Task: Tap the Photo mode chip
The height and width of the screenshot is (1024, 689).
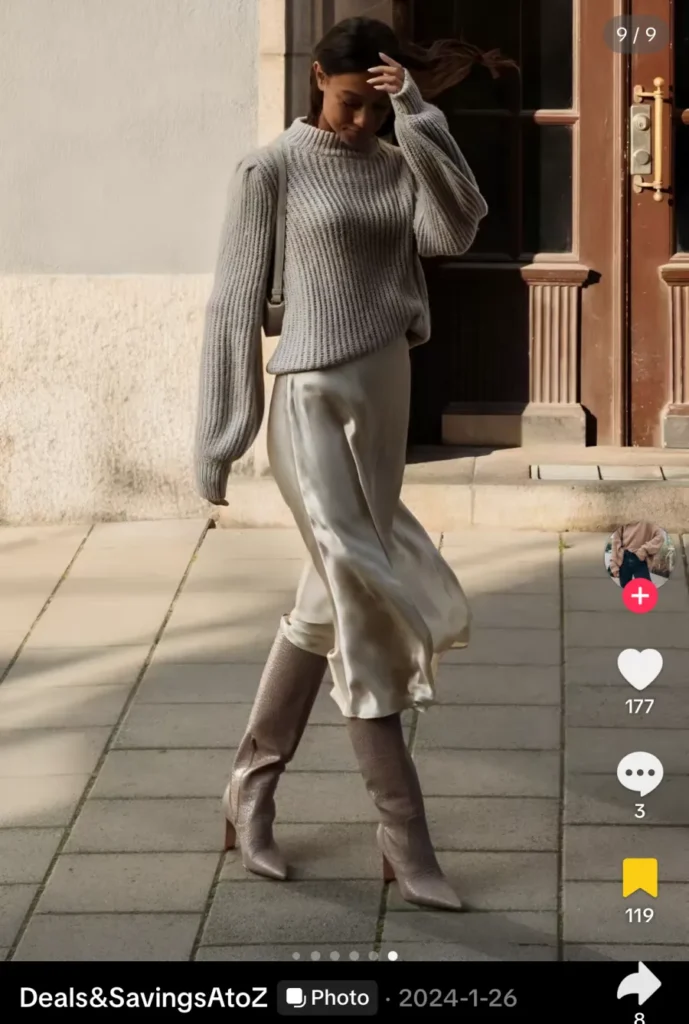Action: (327, 997)
